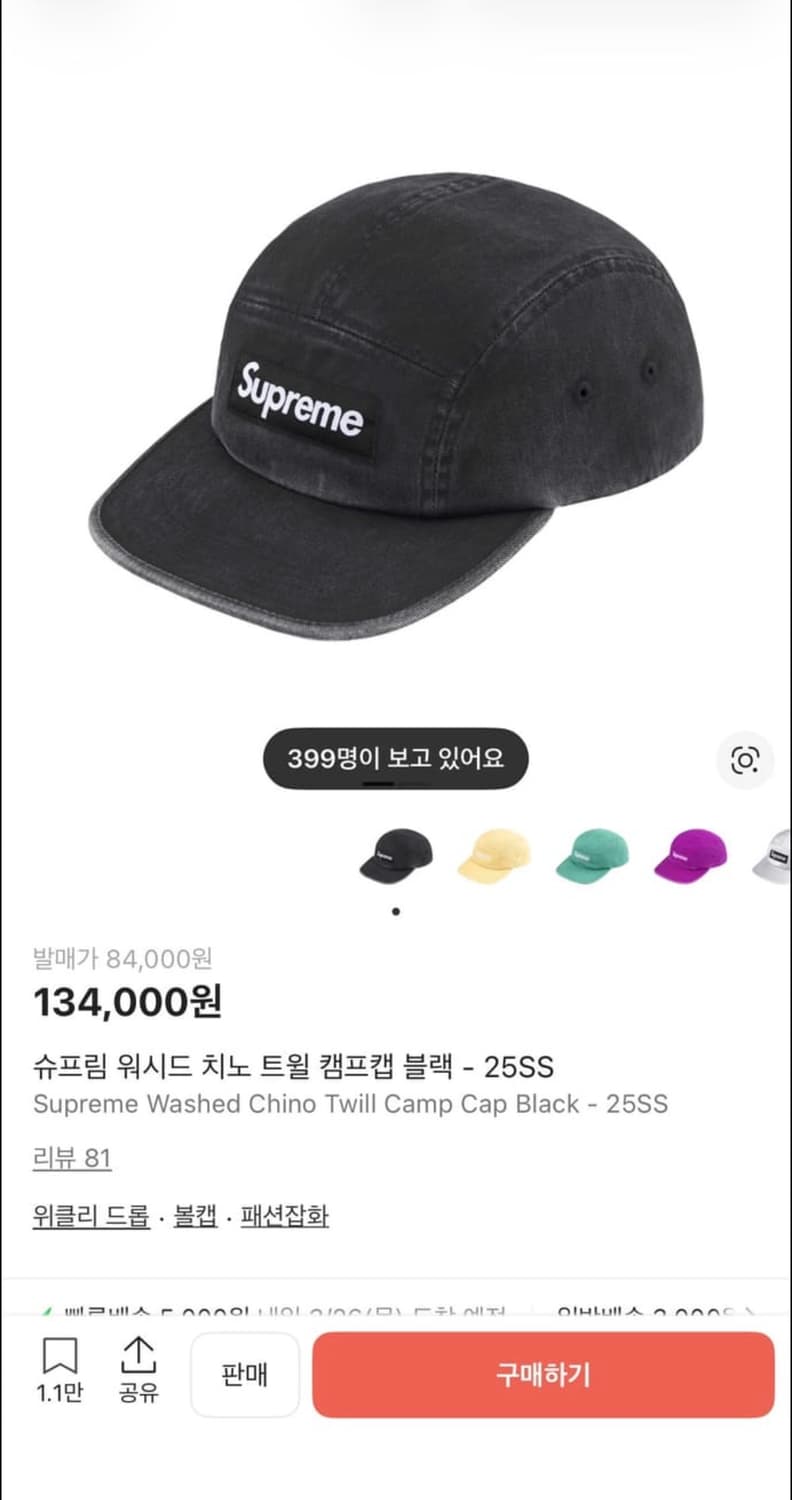
Task: Select the white cap color thumbnail
Action: point(775,855)
